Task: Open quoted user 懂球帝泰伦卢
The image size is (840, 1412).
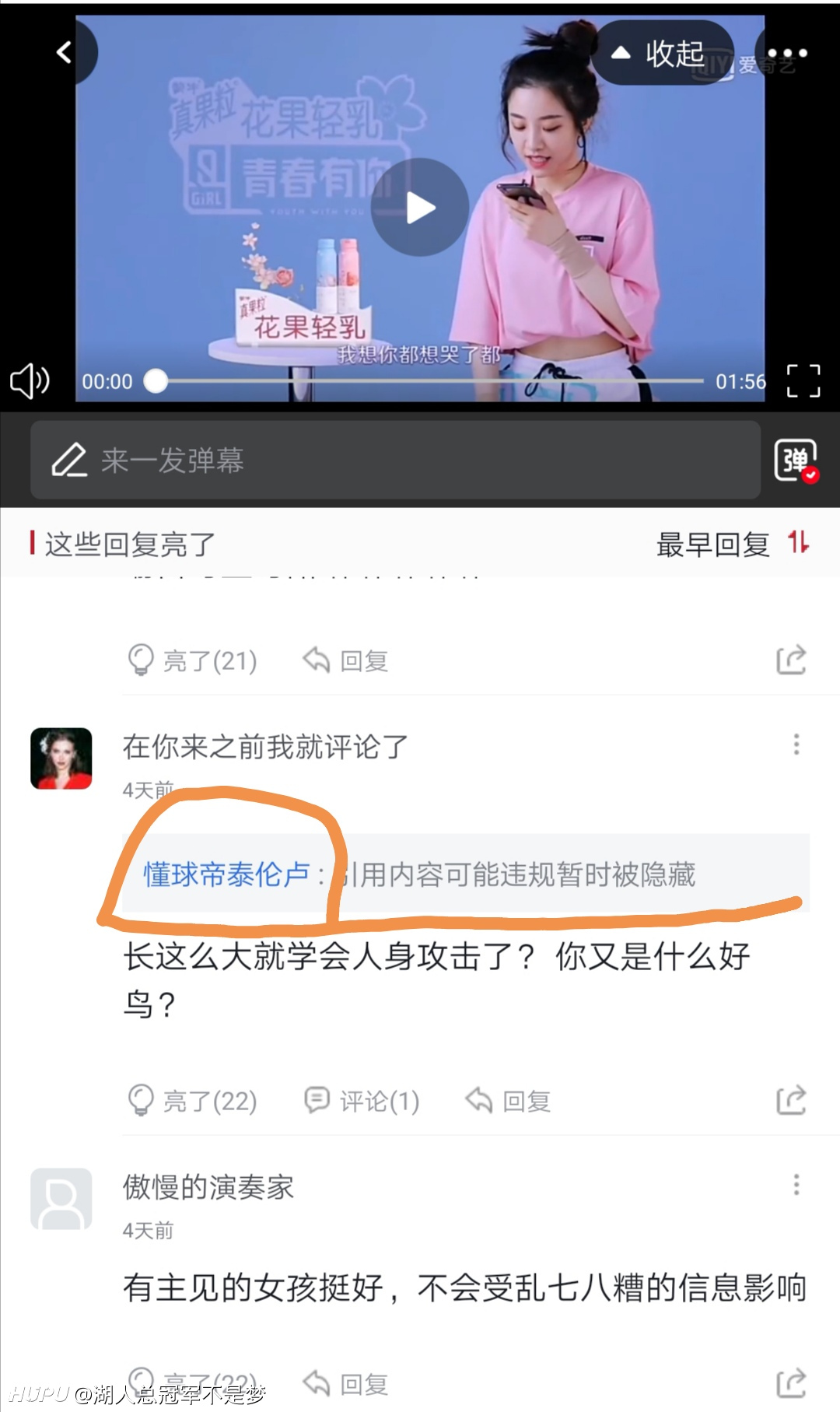Action: coord(226,874)
